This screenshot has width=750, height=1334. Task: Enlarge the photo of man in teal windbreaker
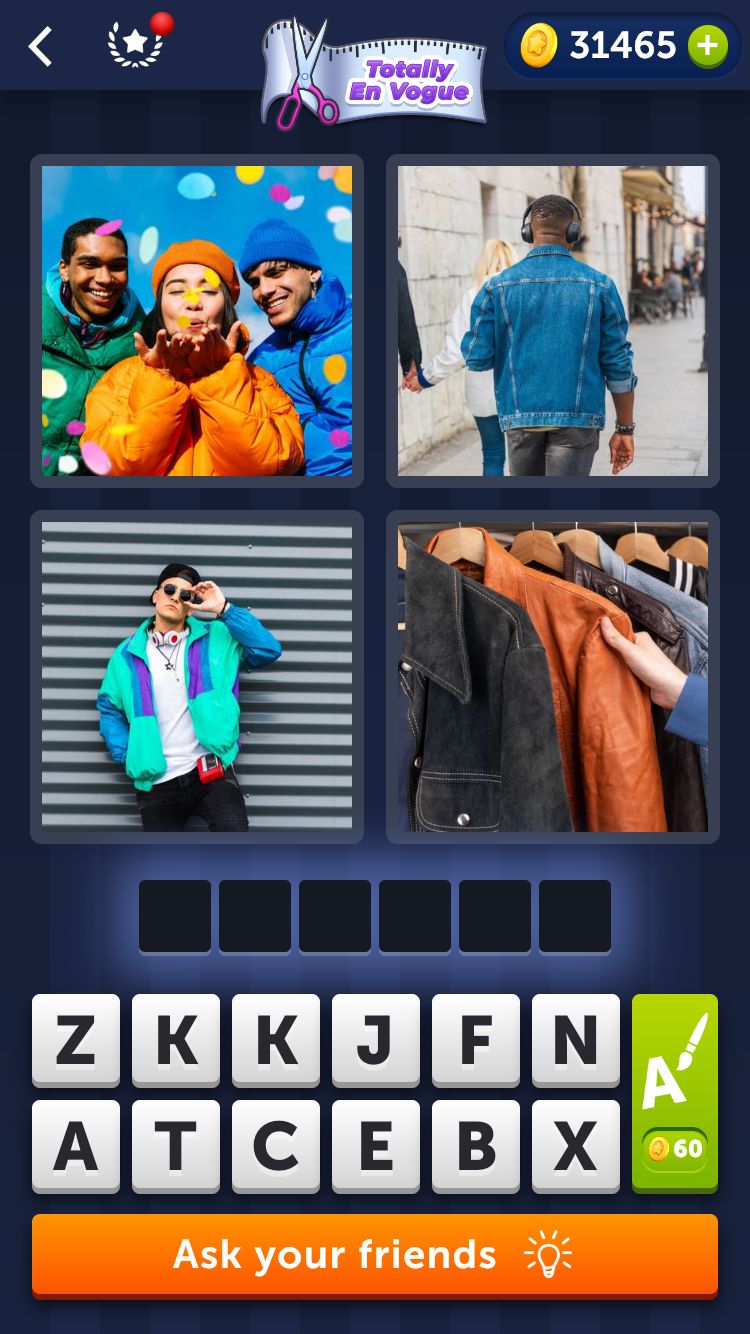197,677
